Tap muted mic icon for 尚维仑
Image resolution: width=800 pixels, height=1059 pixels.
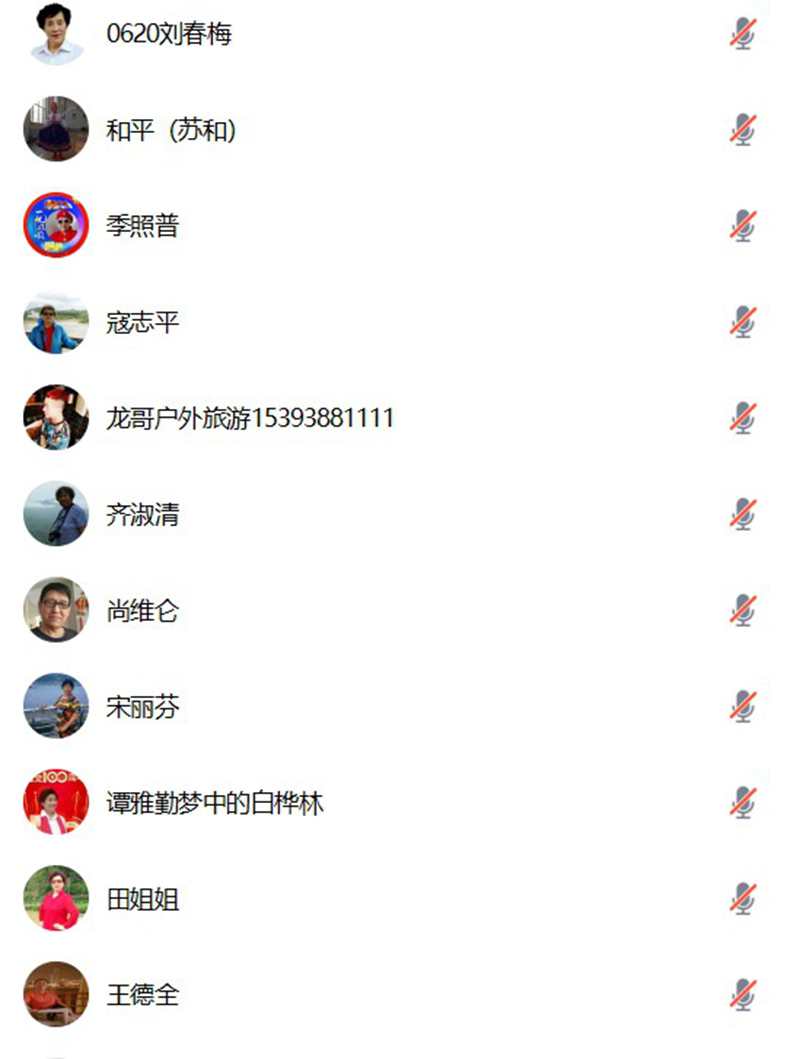pyautogui.click(x=742, y=610)
